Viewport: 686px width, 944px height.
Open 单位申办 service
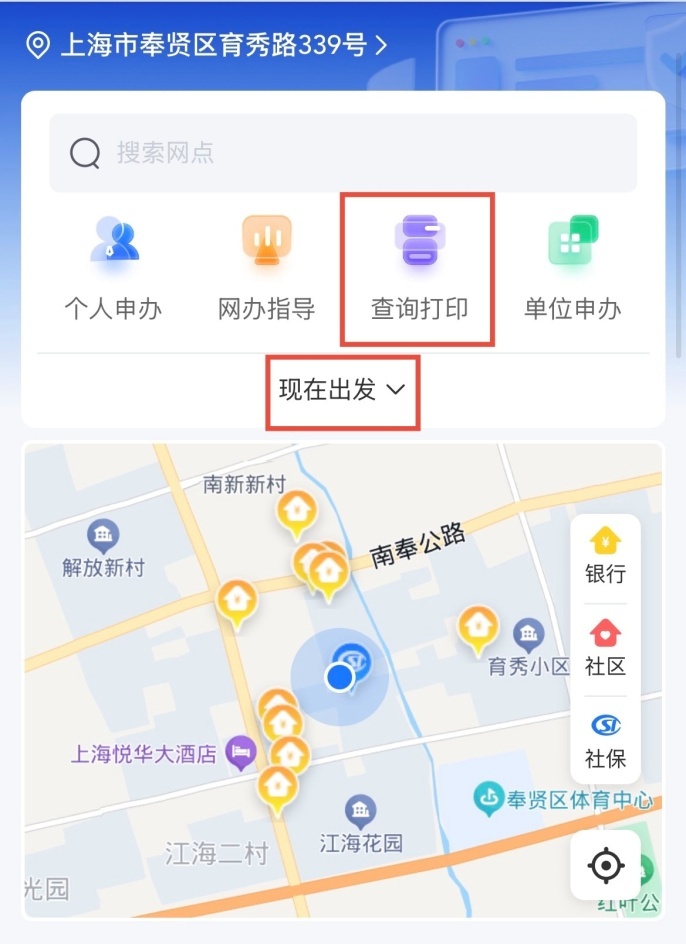click(x=572, y=269)
